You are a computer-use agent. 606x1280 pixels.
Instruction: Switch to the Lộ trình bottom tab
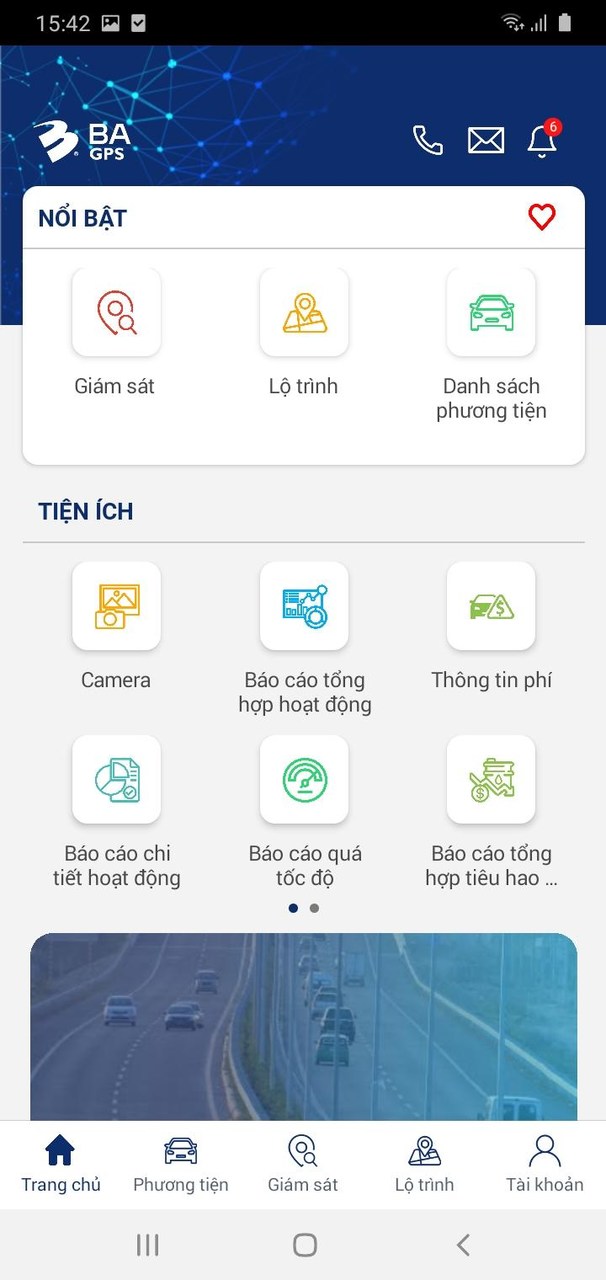(424, 1165)
